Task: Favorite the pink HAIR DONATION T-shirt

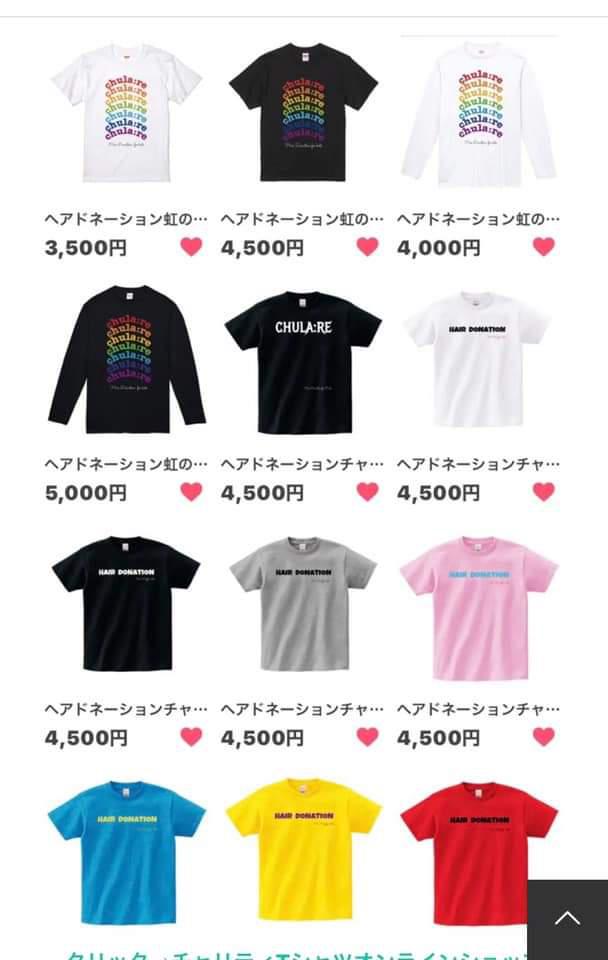Action: [543, 737]
